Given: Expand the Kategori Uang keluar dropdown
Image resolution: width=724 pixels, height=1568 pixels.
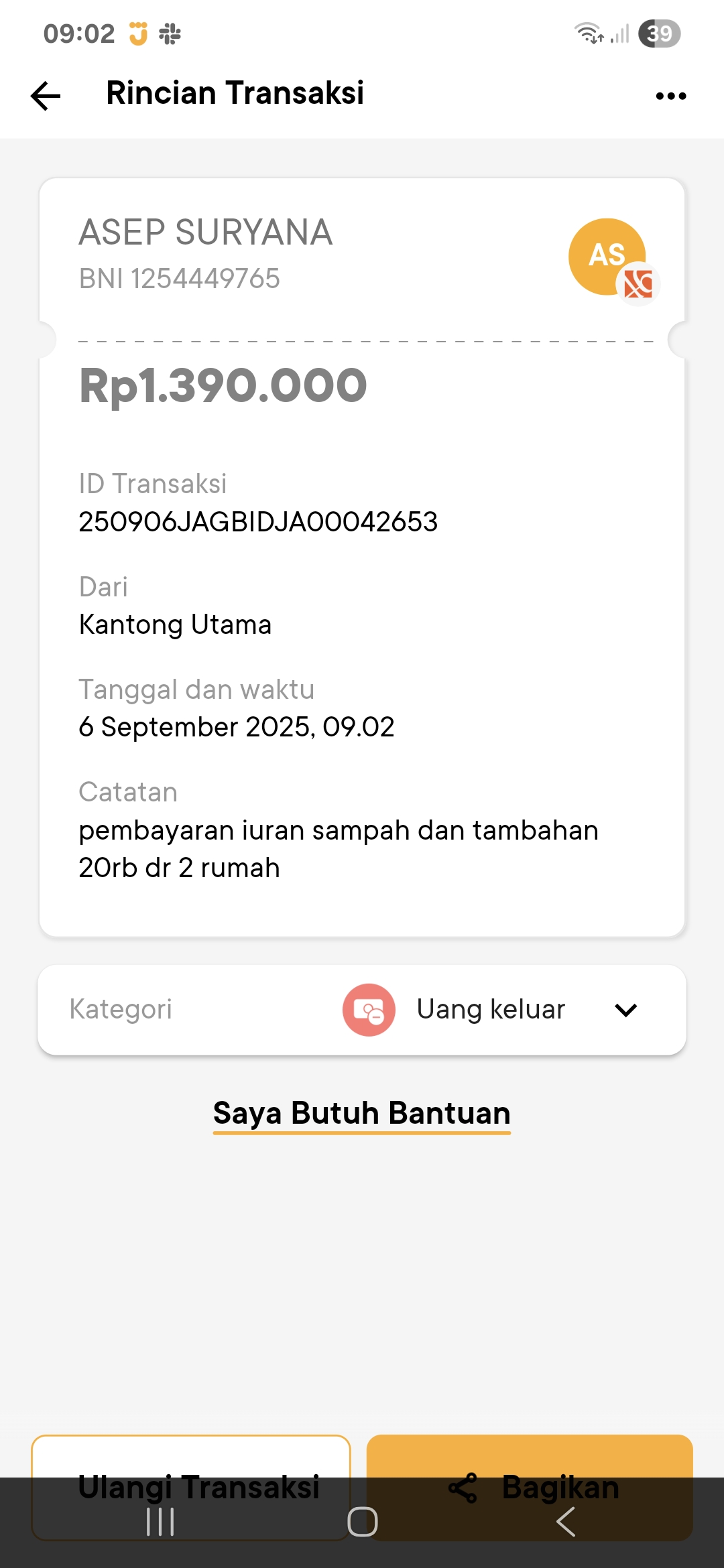Looking at the screenshot, I should point(362,1010).
